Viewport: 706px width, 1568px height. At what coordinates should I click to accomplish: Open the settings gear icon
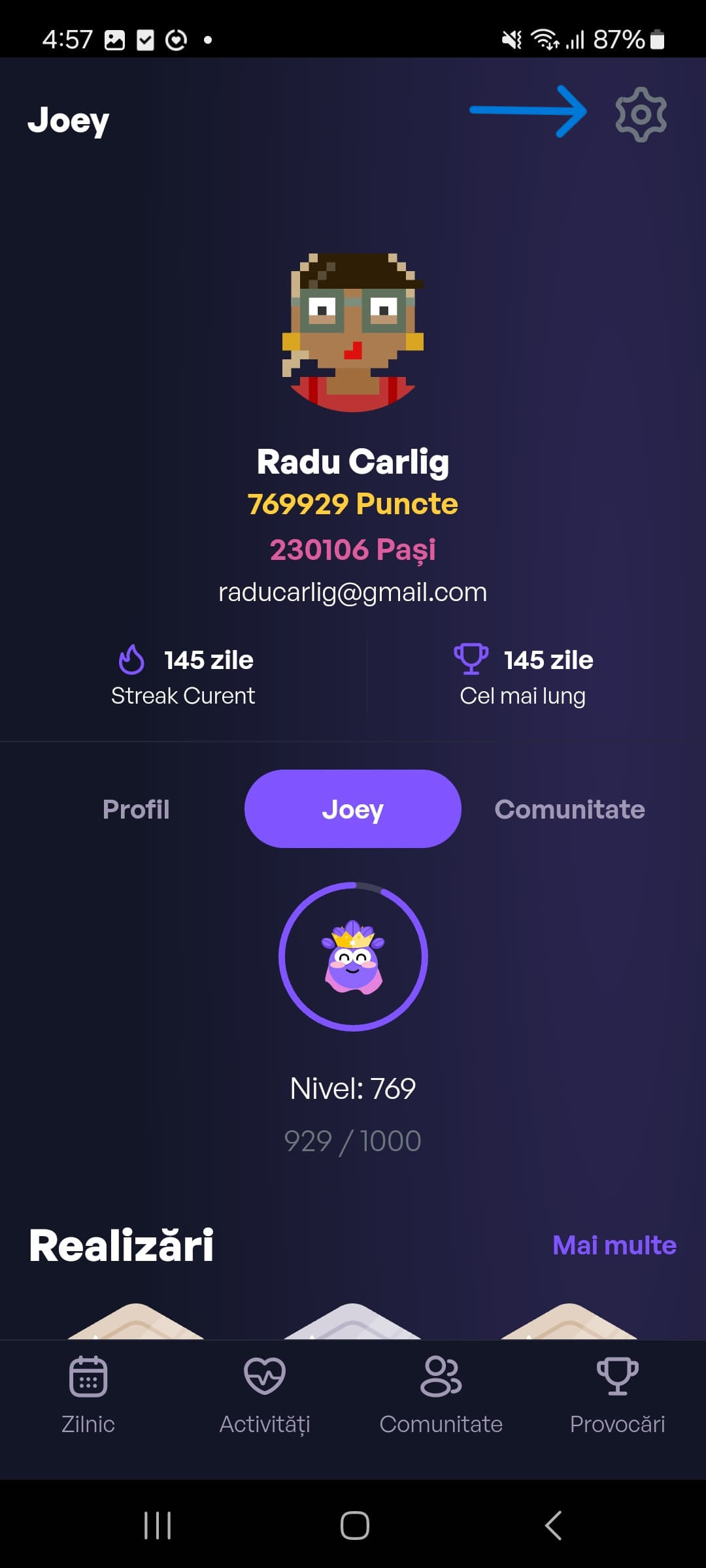point(641,115)
